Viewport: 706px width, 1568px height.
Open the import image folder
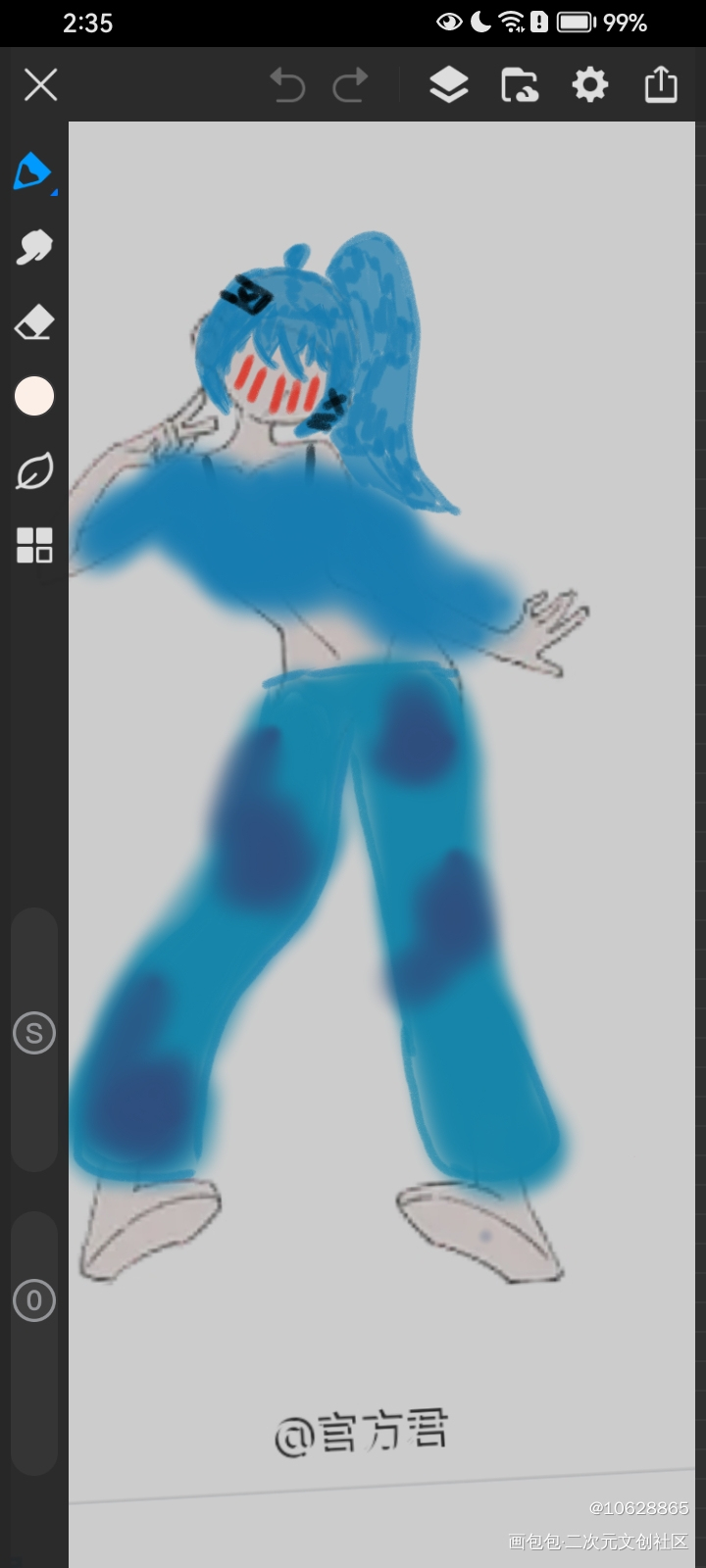[519, 85]
